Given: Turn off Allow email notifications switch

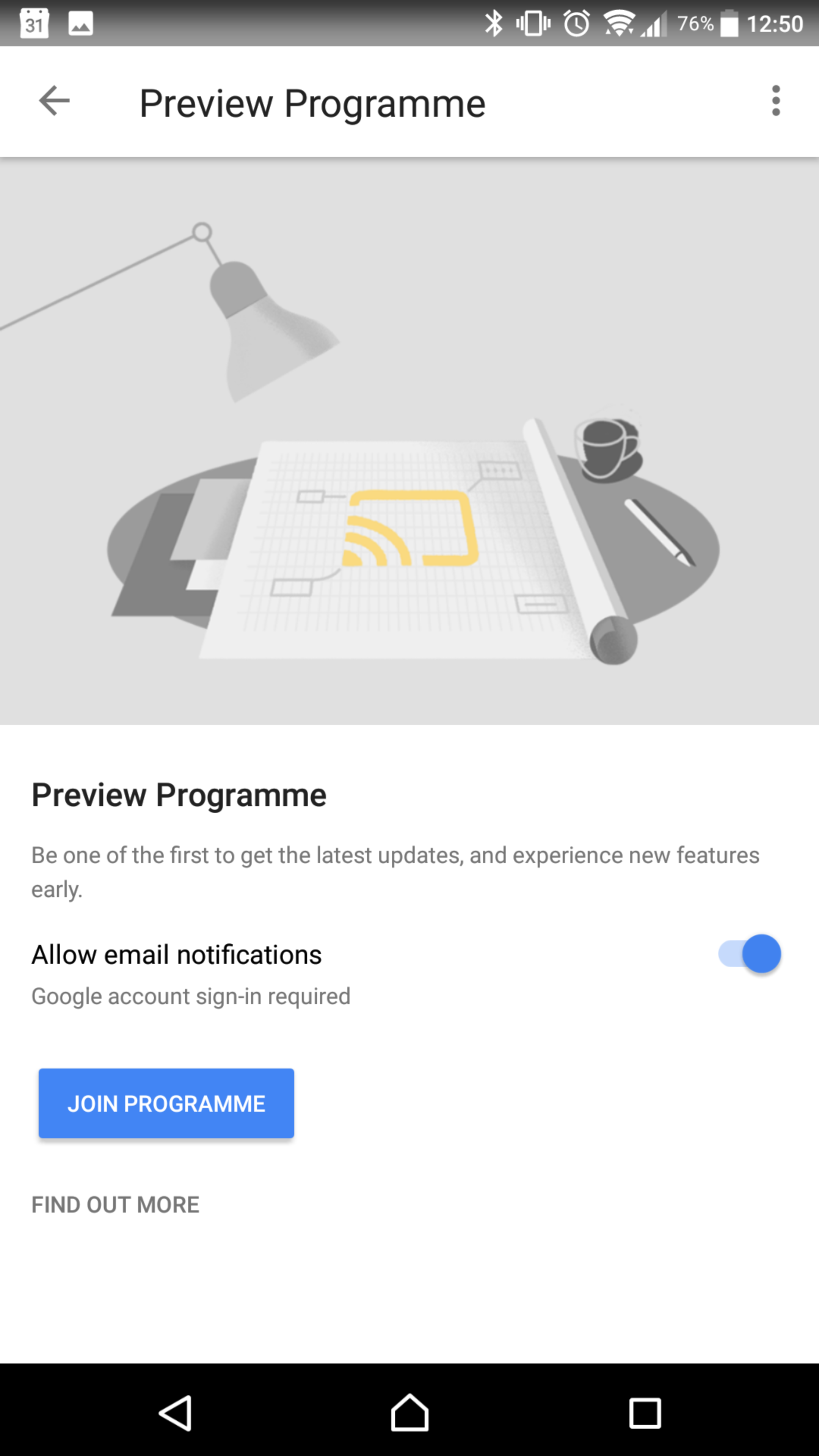Looking at the screenshot, I should coord(750,954).
